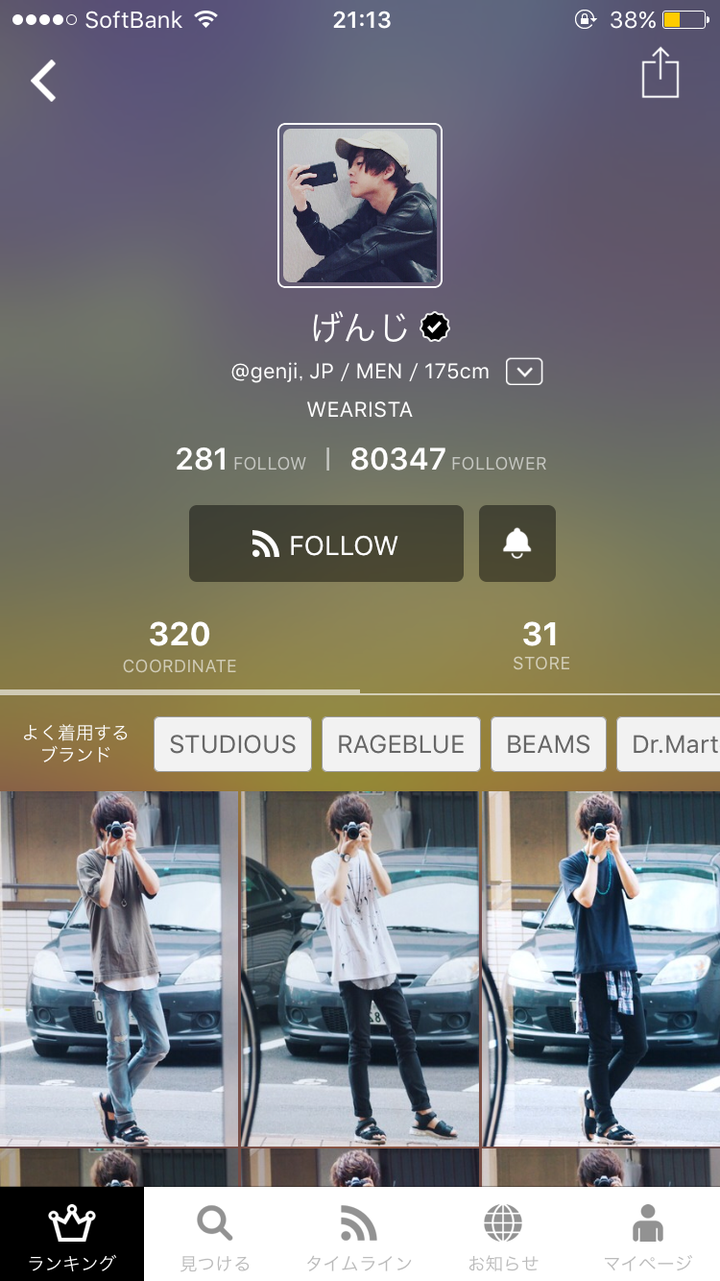720x1281 pixels.
Task: Go back with the top-left arrow
Action: click(43, 81)
